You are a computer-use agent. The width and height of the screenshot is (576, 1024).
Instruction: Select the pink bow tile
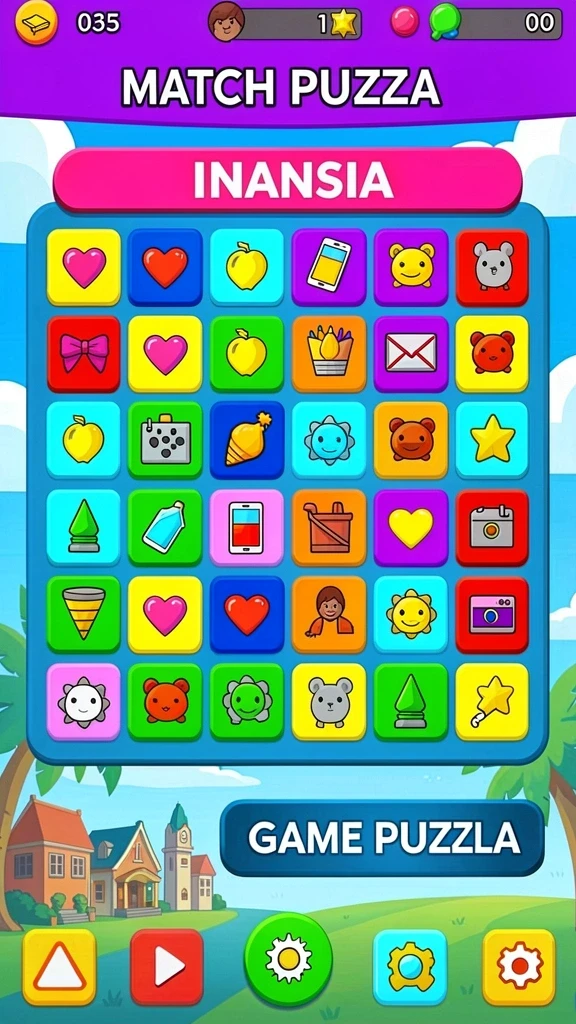[84, 354]
